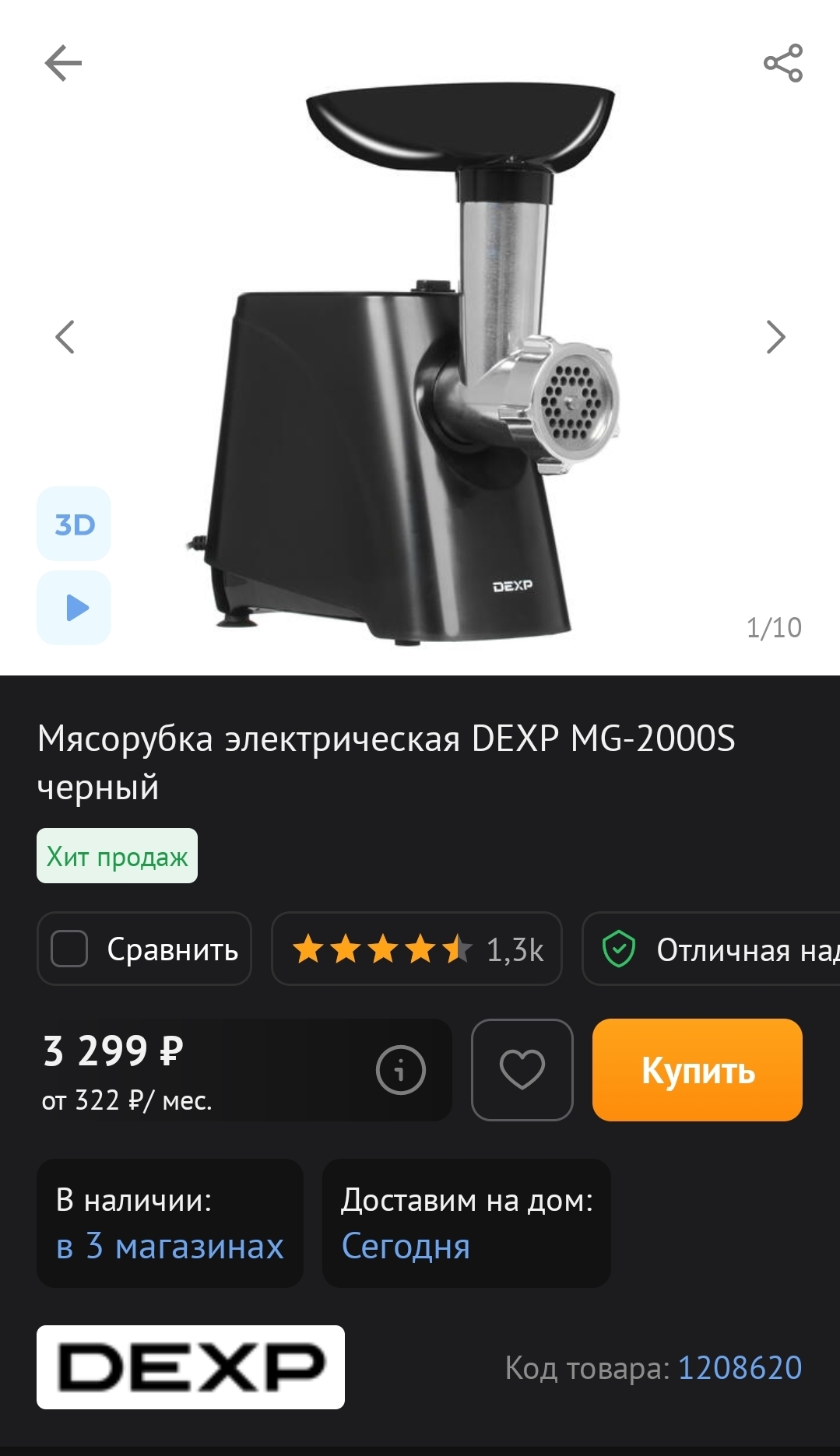Image resolution: width=840 pixels, height=1456 pixels.
Task: Go back using the top arrow
Action: coord(63,63)
